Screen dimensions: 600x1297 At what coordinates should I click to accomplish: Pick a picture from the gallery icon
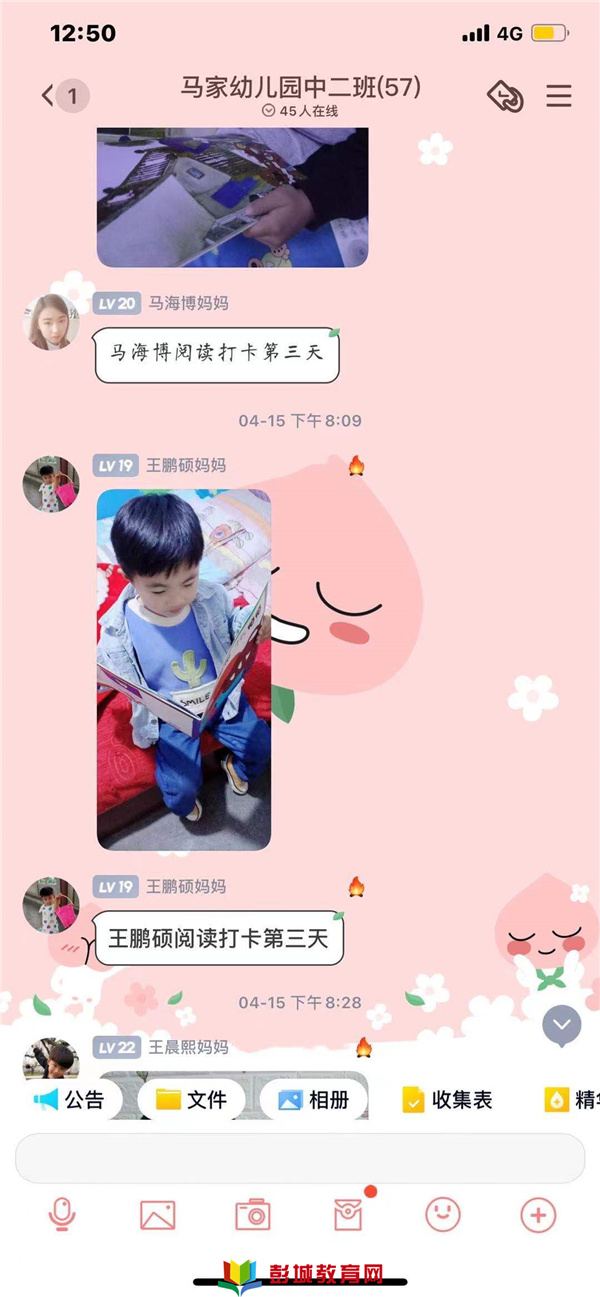point(157,1215)
